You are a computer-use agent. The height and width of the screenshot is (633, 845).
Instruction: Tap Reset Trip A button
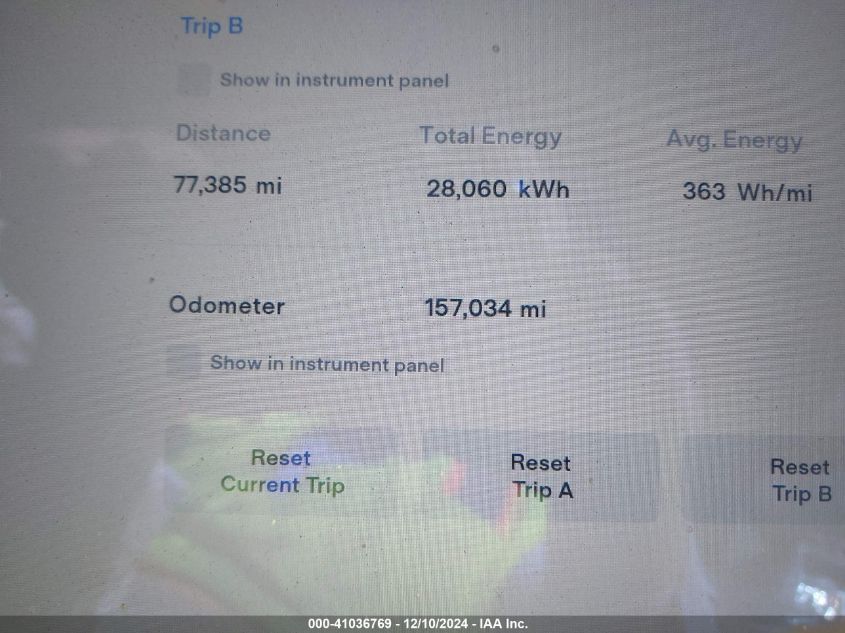(541, 477)
